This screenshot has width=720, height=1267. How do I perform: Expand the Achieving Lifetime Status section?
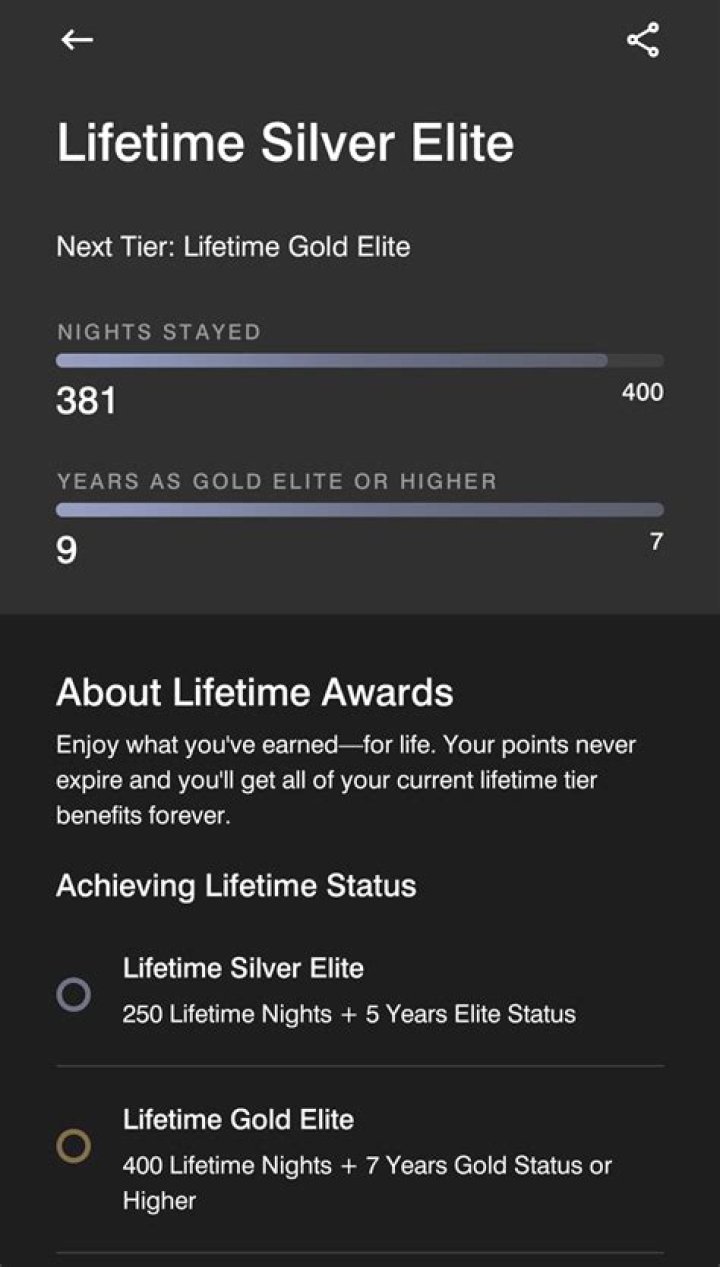(x=238, y=885)
